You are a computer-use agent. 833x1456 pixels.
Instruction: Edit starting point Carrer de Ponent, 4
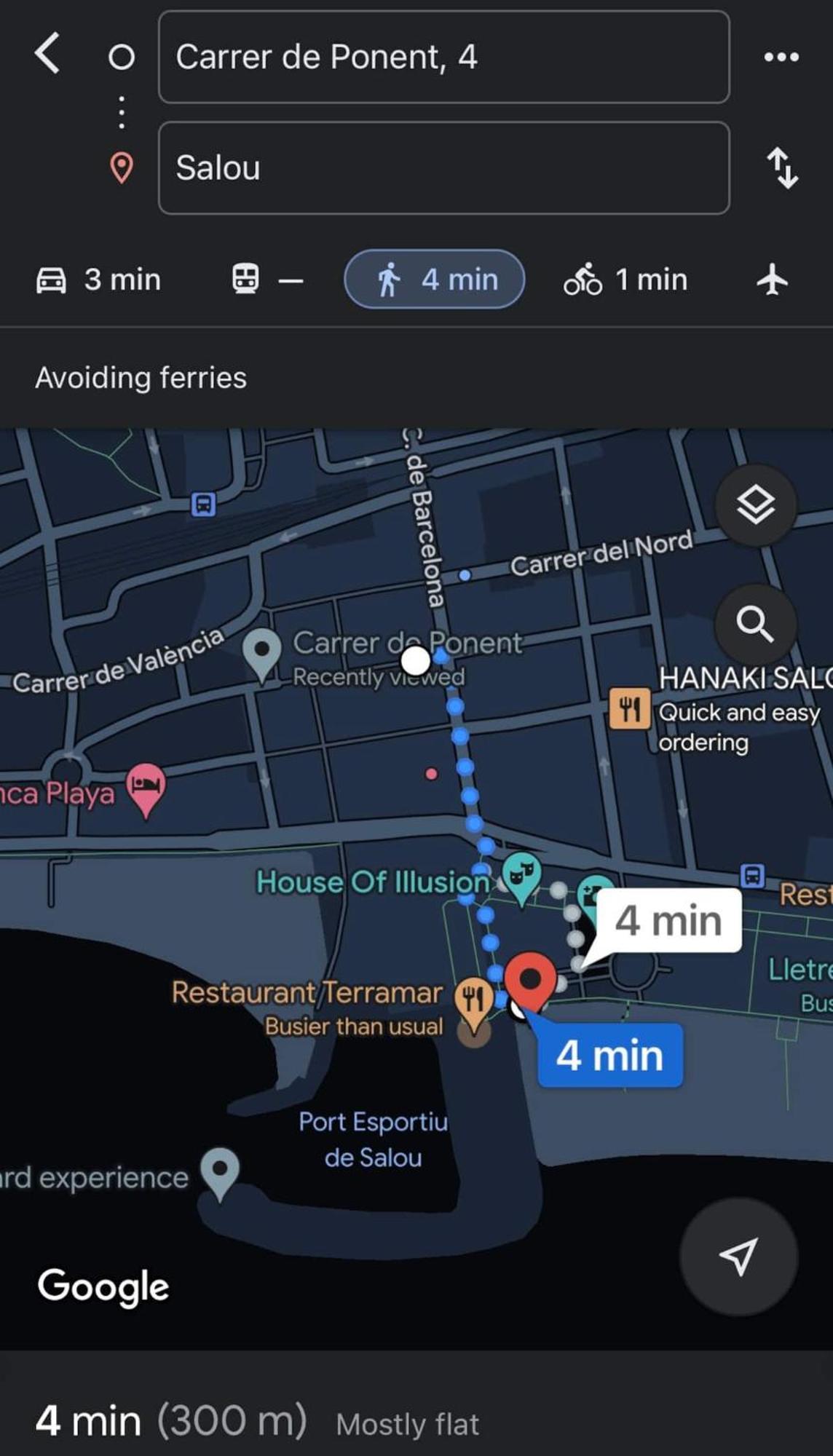[443, 58]
